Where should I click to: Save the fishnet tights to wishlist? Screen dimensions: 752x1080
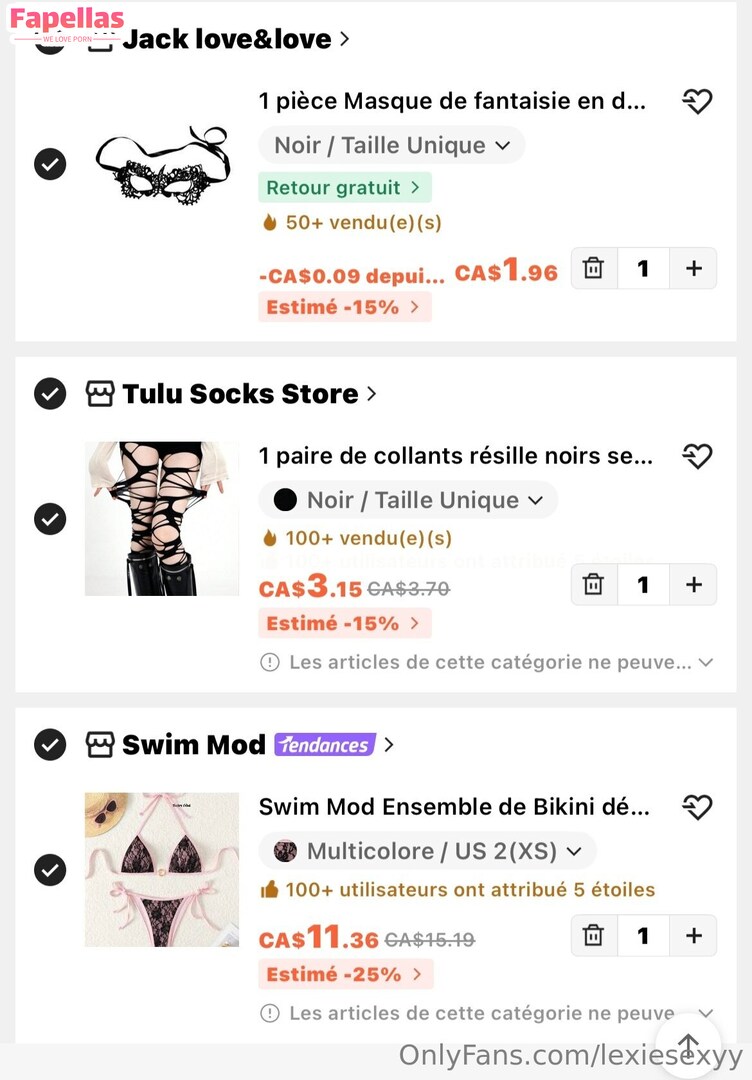point(697,457)
